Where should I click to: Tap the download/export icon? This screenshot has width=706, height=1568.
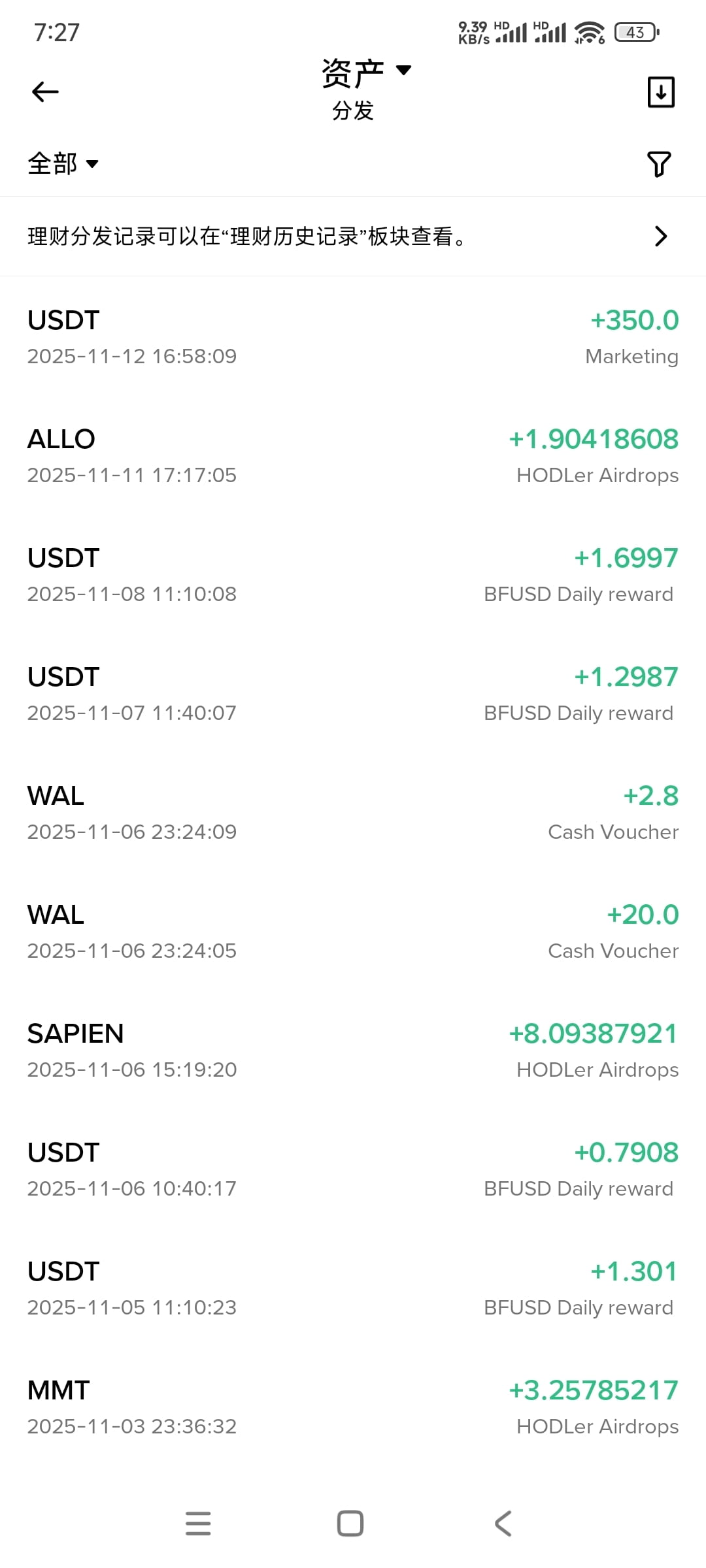[661, 92]
